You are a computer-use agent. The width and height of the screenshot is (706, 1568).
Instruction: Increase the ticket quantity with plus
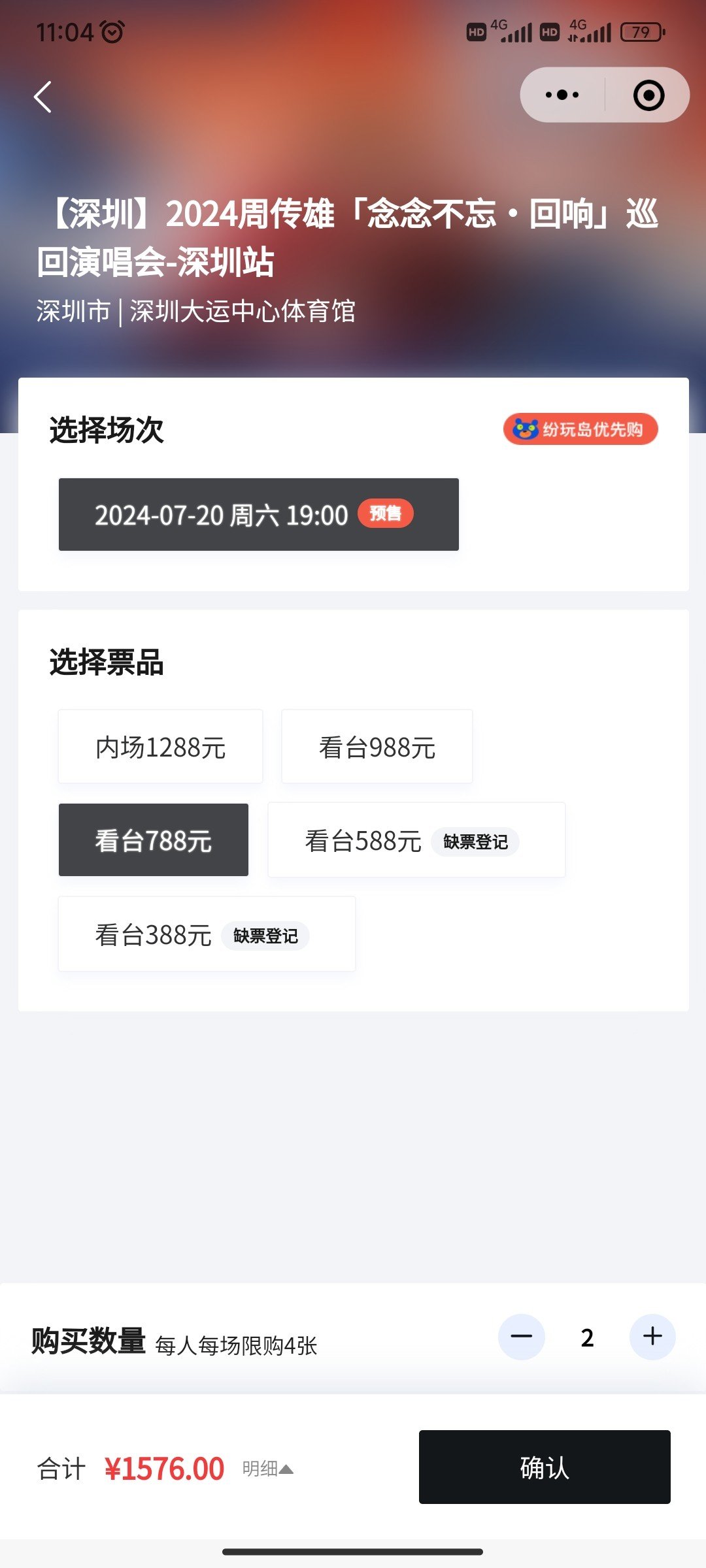(x=652, y=1337)
